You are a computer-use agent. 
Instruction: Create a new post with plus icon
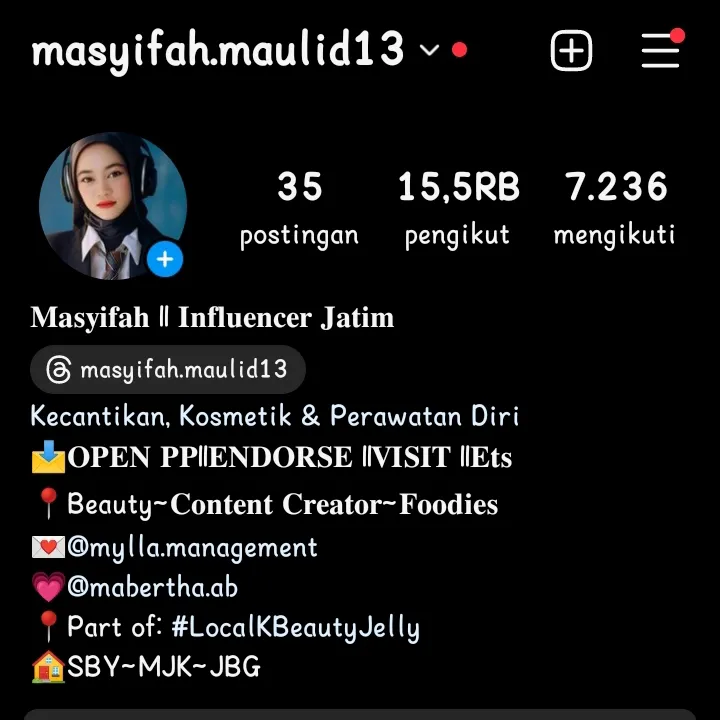(571, 50)
